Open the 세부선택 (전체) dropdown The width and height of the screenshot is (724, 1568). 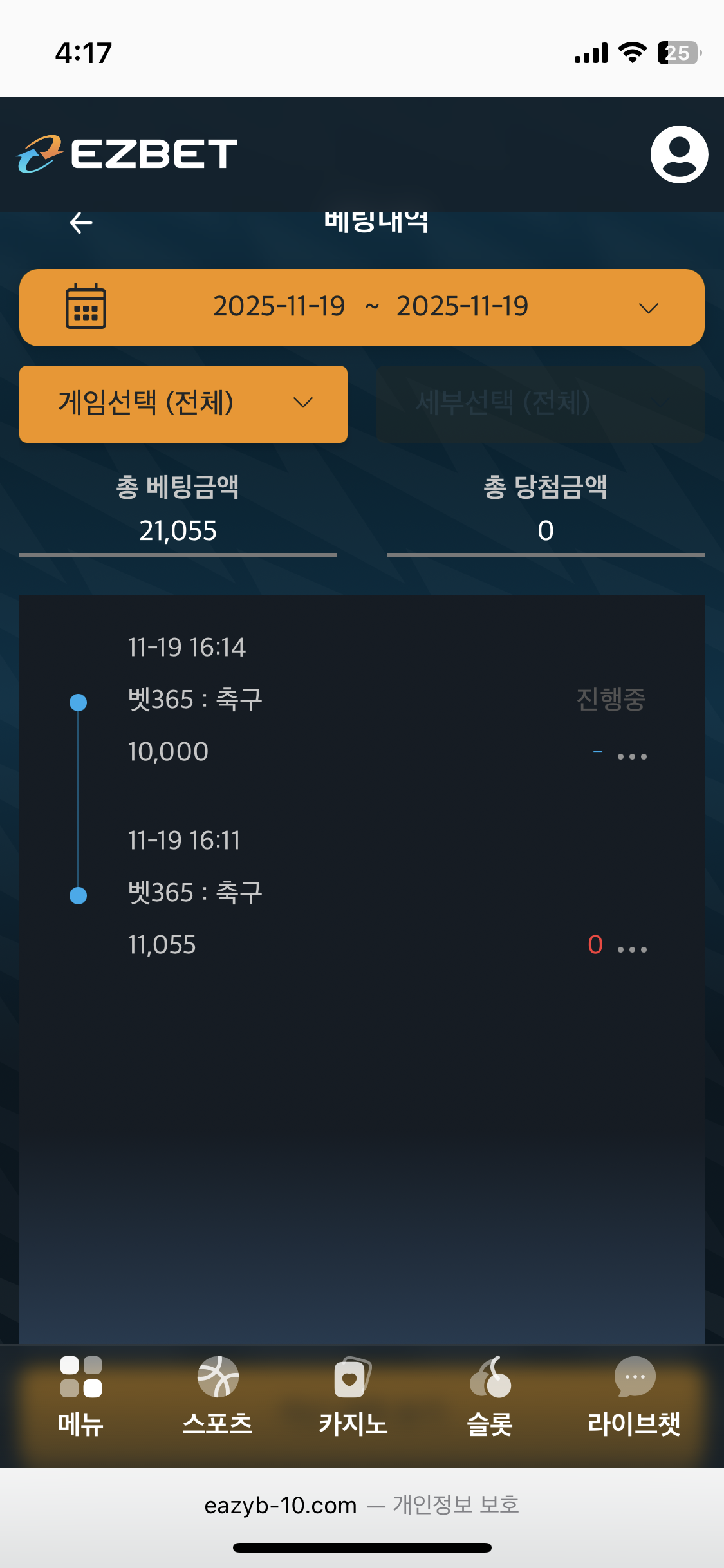(539, 404)
